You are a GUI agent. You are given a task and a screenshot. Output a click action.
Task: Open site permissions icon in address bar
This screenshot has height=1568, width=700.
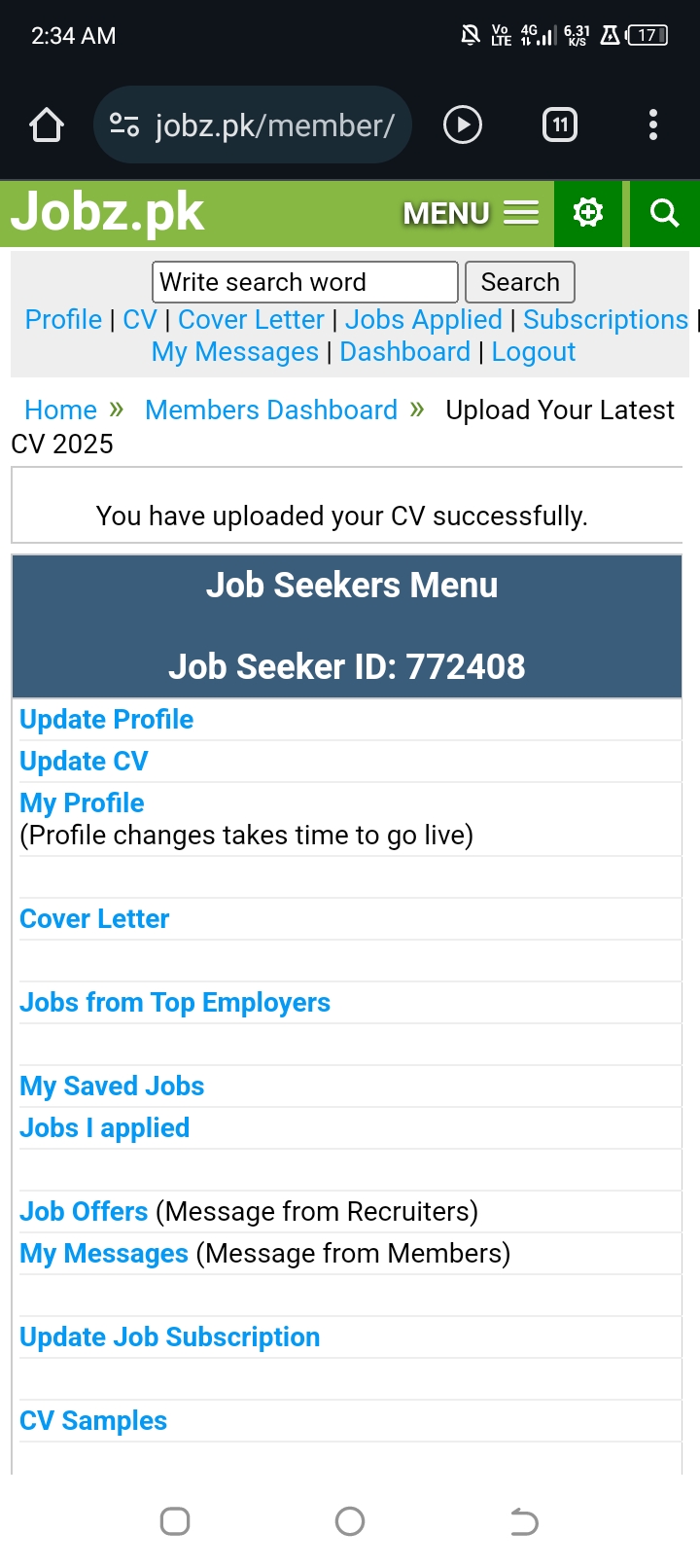(124, 125)
